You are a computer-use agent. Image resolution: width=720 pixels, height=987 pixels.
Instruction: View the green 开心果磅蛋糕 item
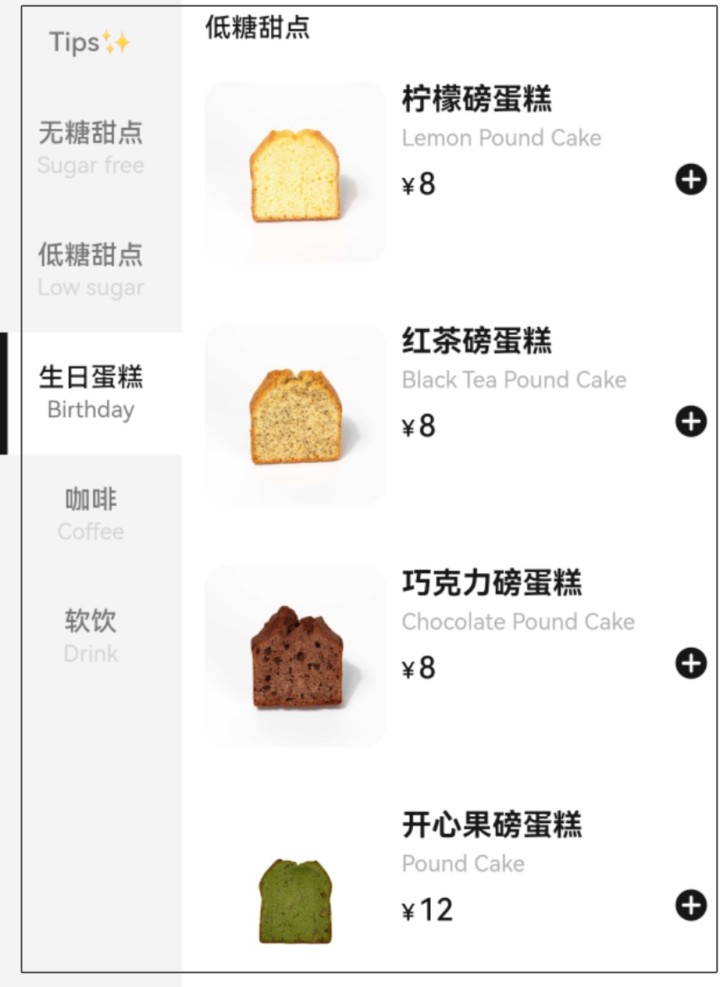pyautogui.click(x=295, y=899)
